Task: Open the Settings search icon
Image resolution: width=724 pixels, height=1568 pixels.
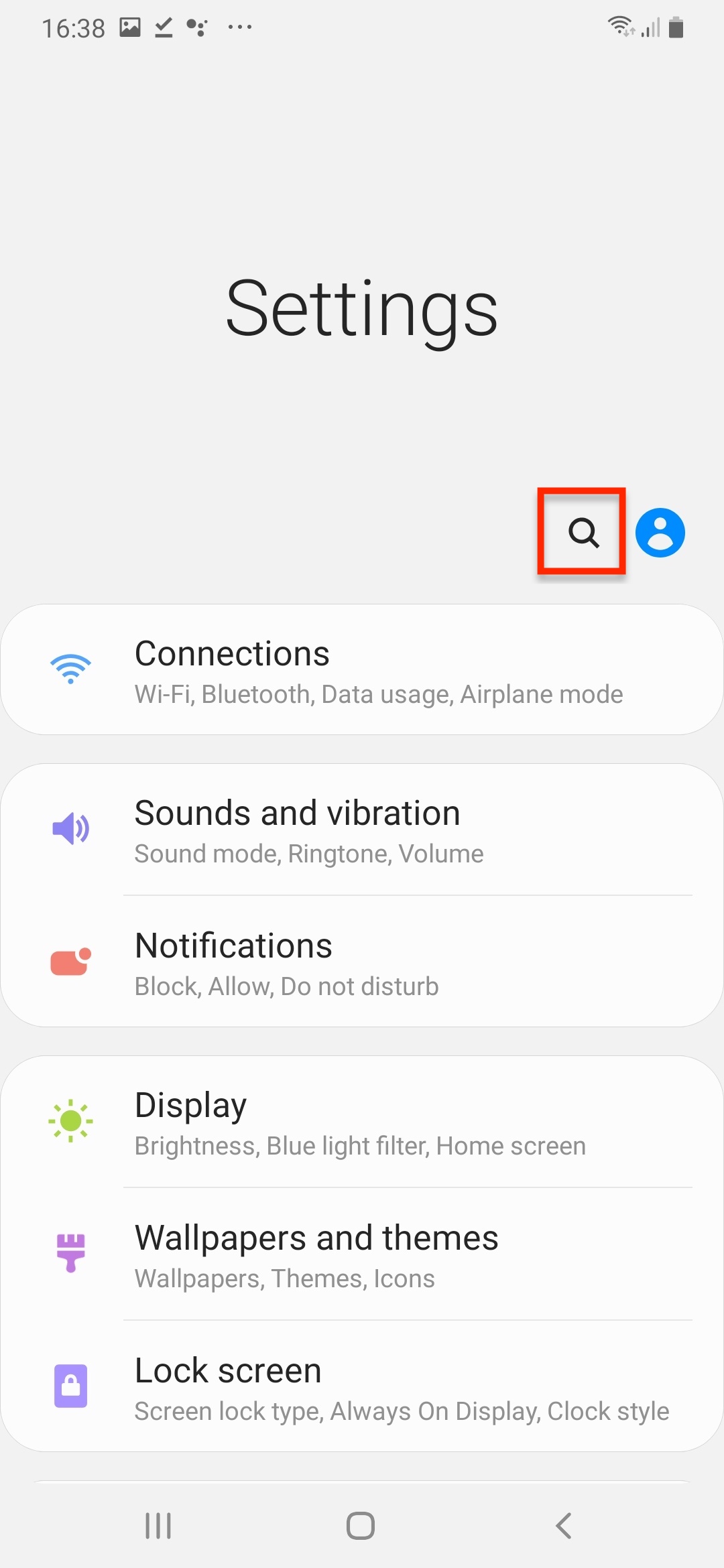Action: 581,533
